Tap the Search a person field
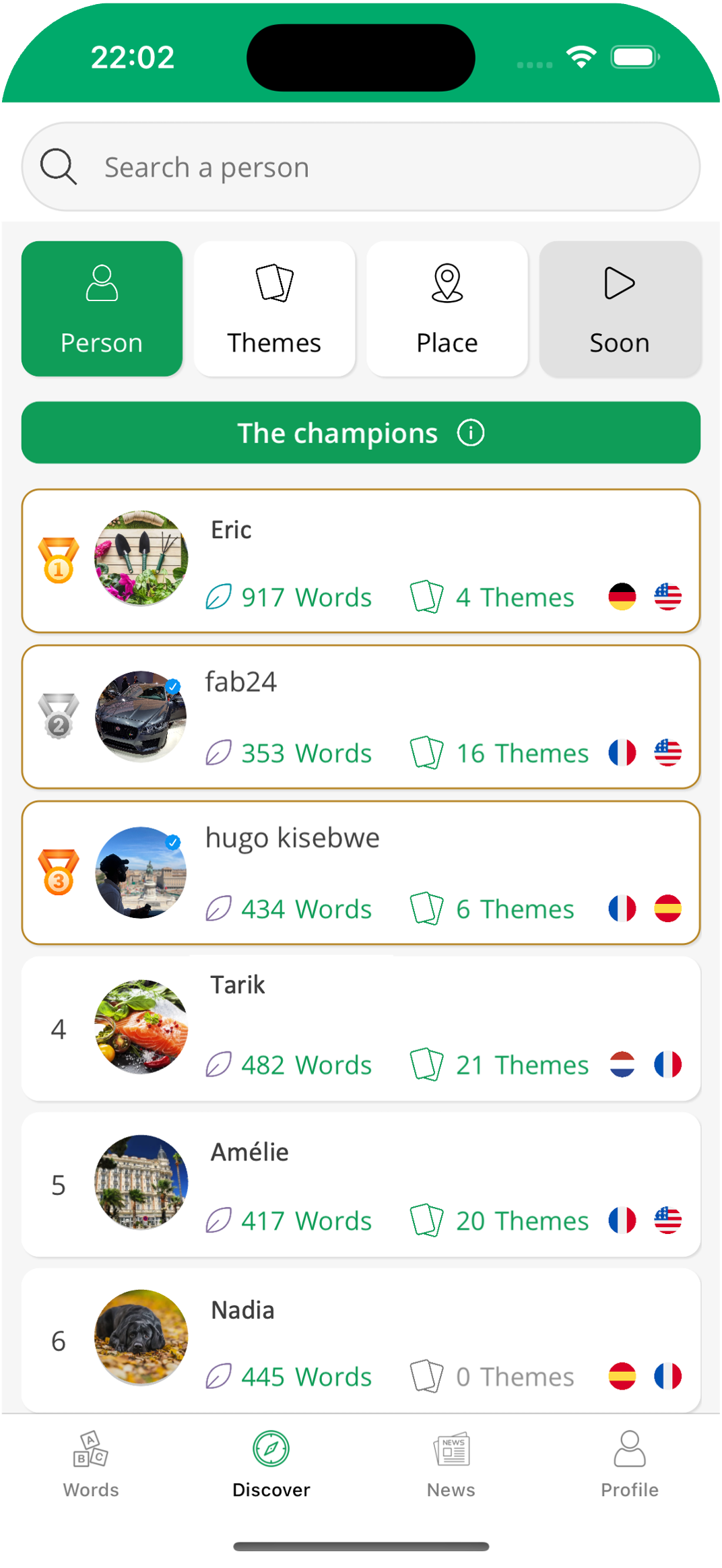Viewport: 722px width, 1568px height. pyautogui.click(x=361, y=167)
